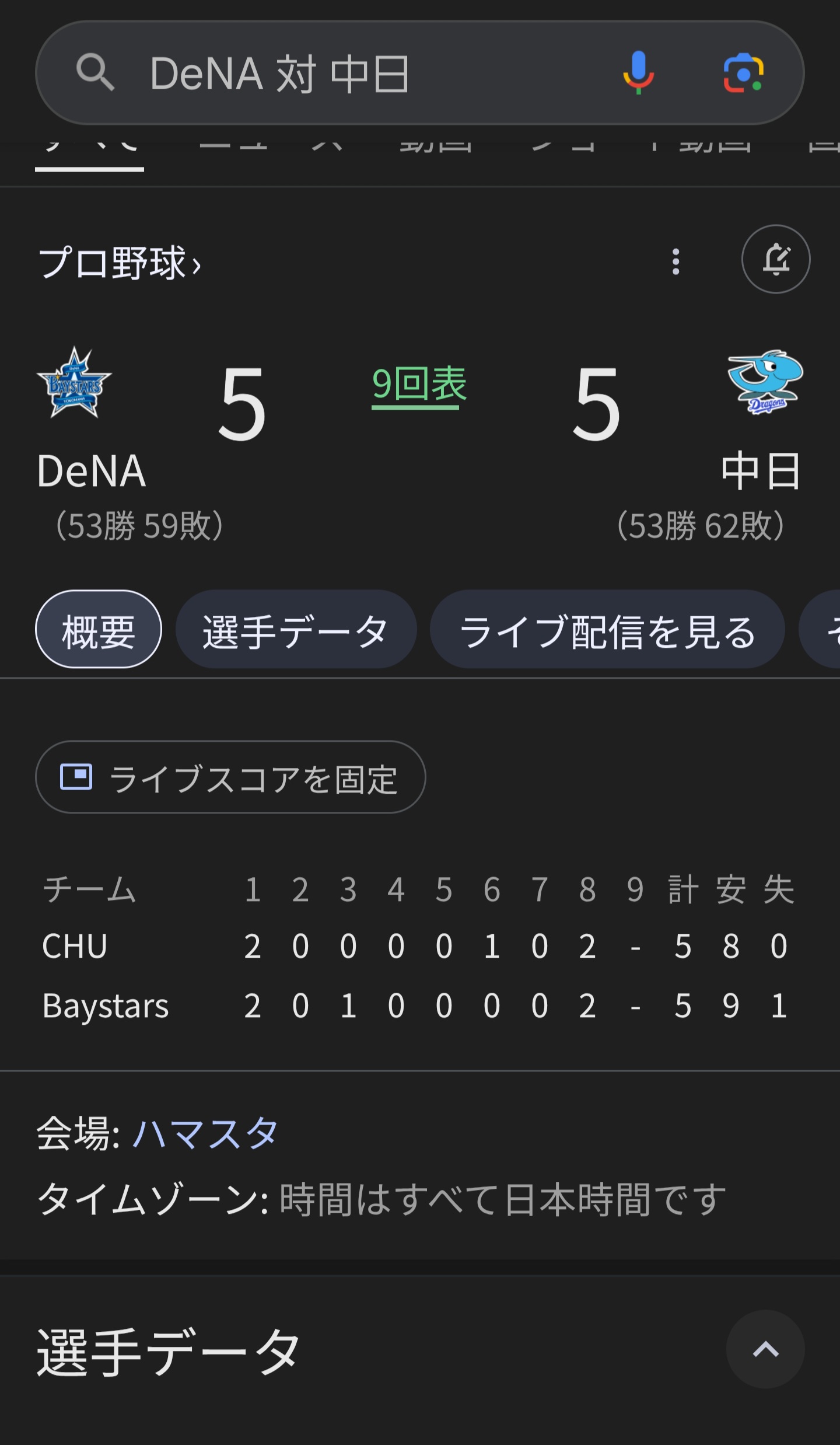Collapse the 選手データ section
The width and height of the screenshot is (840, 1445).
tap(765, 1349)
